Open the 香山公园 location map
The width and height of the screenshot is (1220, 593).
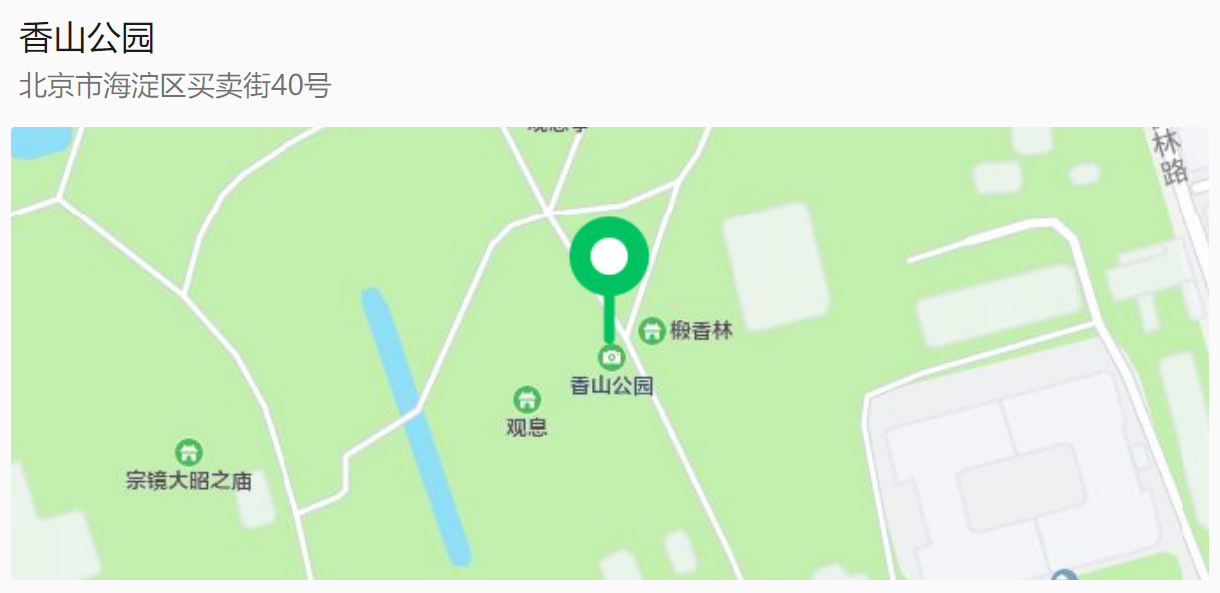pos(609,352)
